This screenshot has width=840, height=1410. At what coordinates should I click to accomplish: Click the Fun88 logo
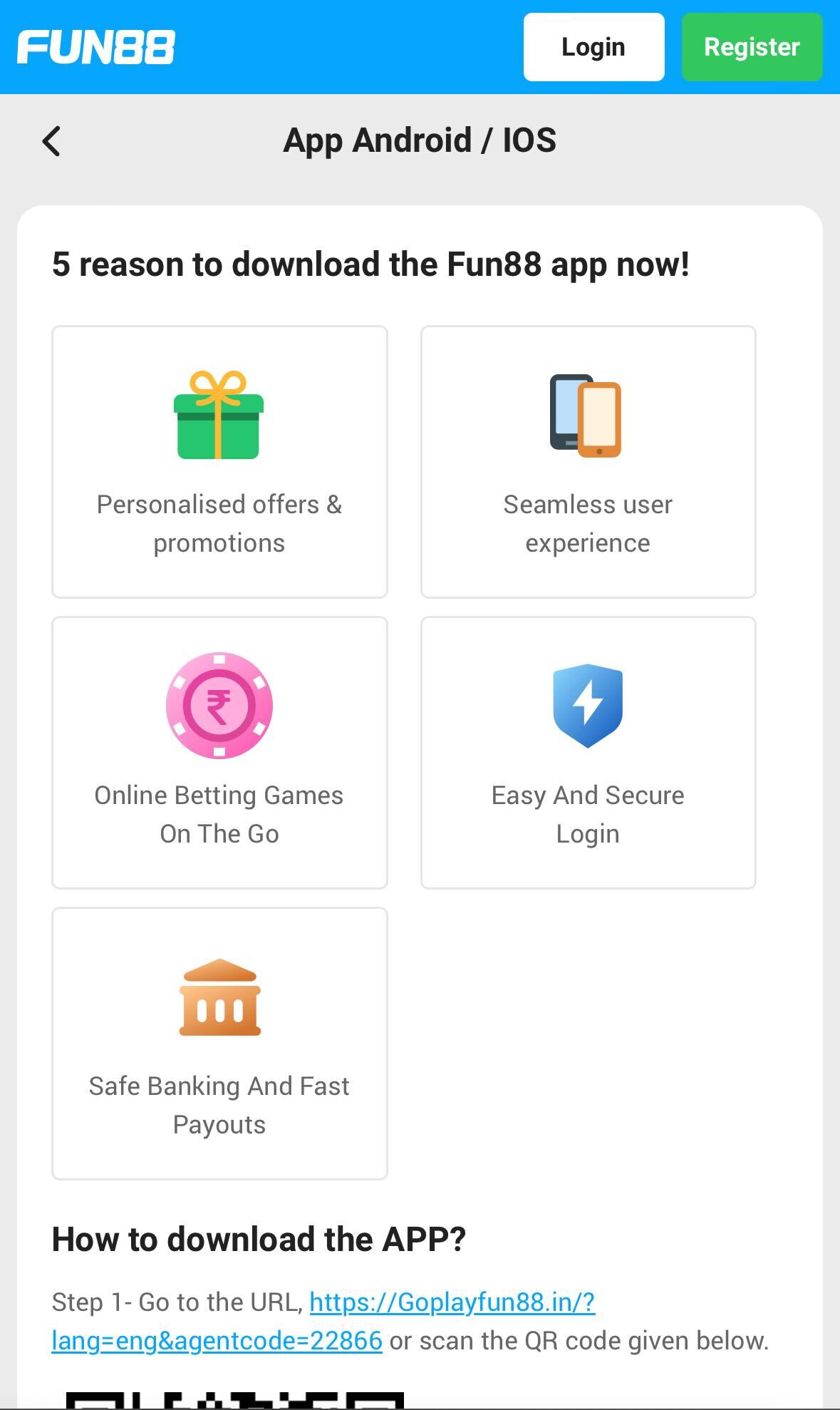click(96, 46)
